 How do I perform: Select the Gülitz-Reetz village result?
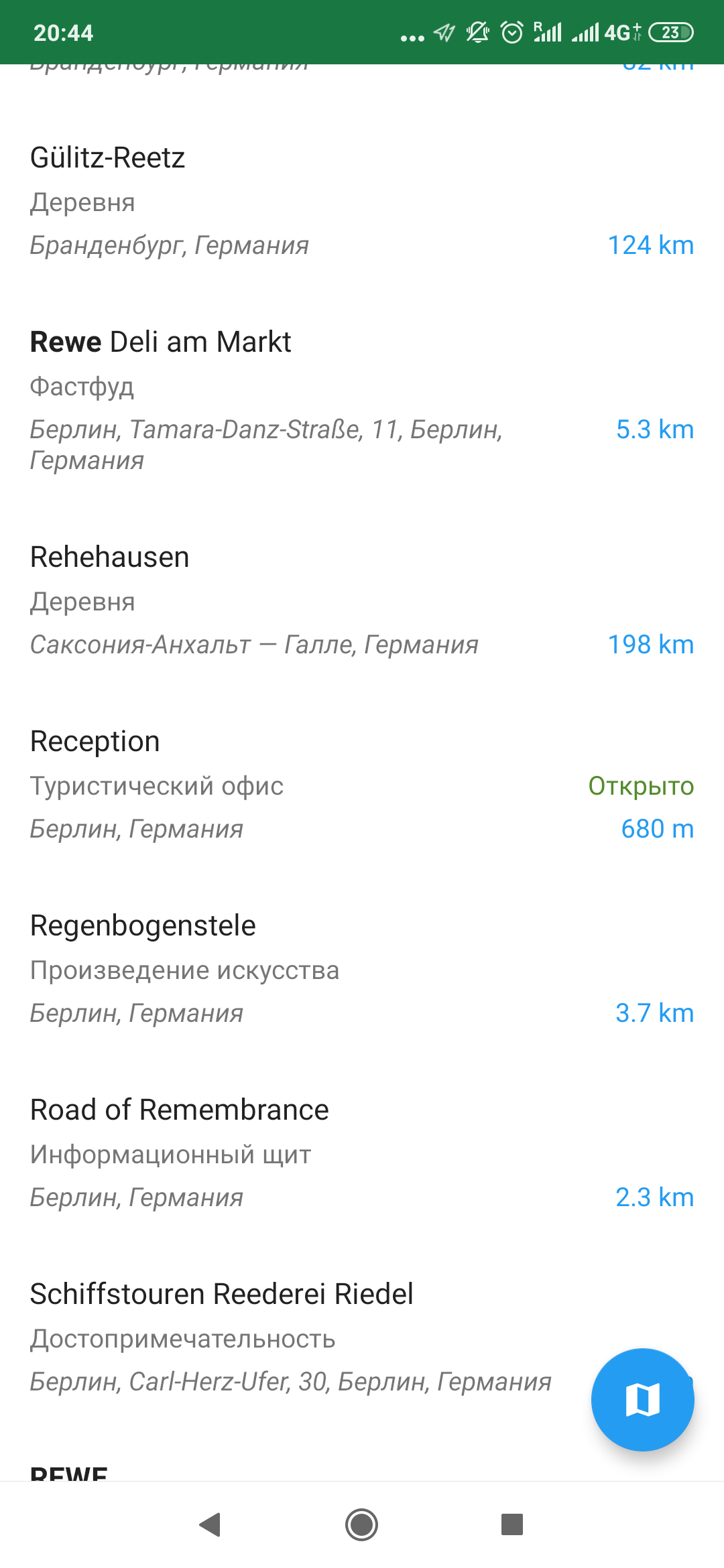(268, 201)
